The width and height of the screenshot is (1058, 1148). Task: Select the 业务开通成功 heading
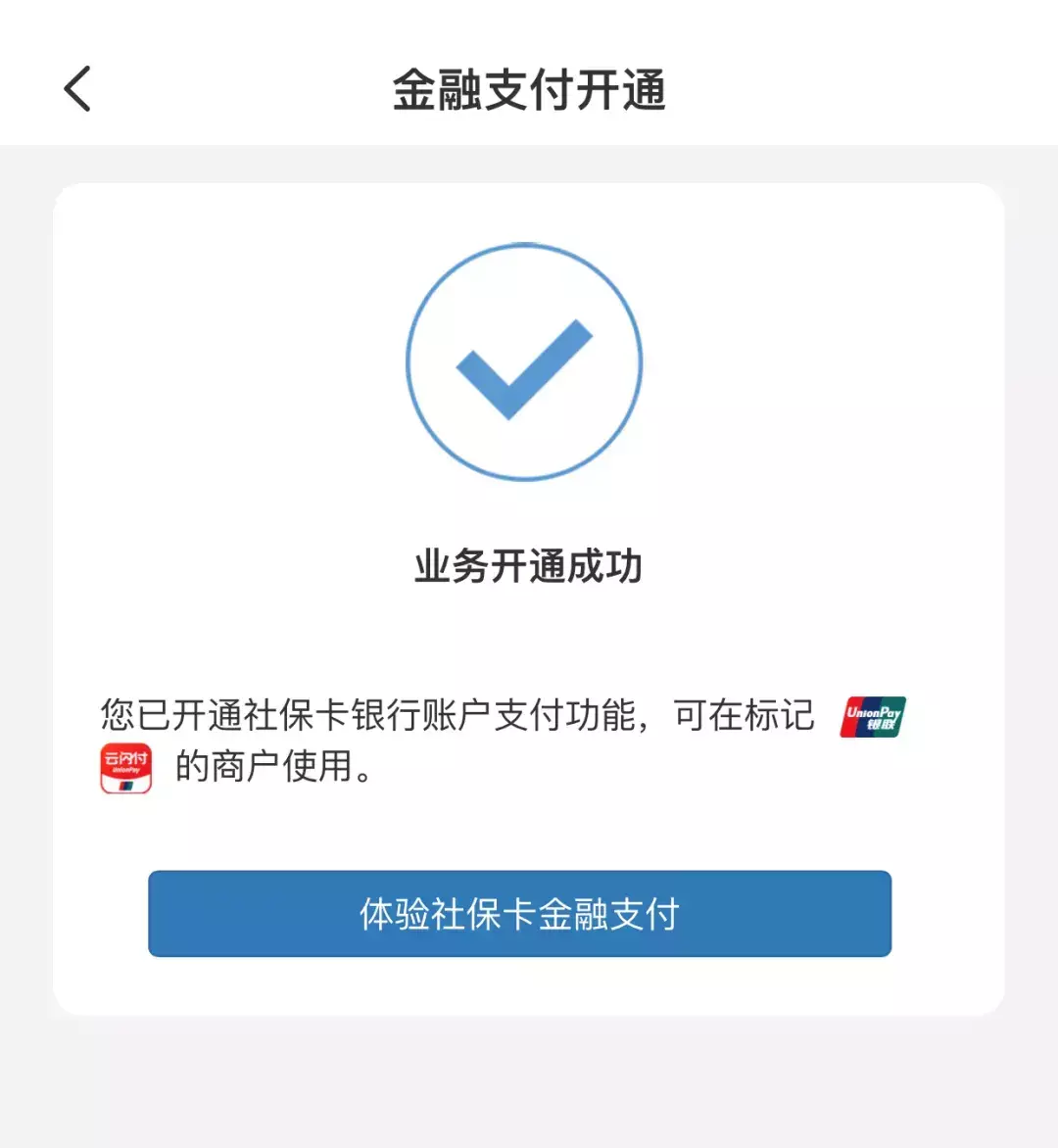click(527, 564)
